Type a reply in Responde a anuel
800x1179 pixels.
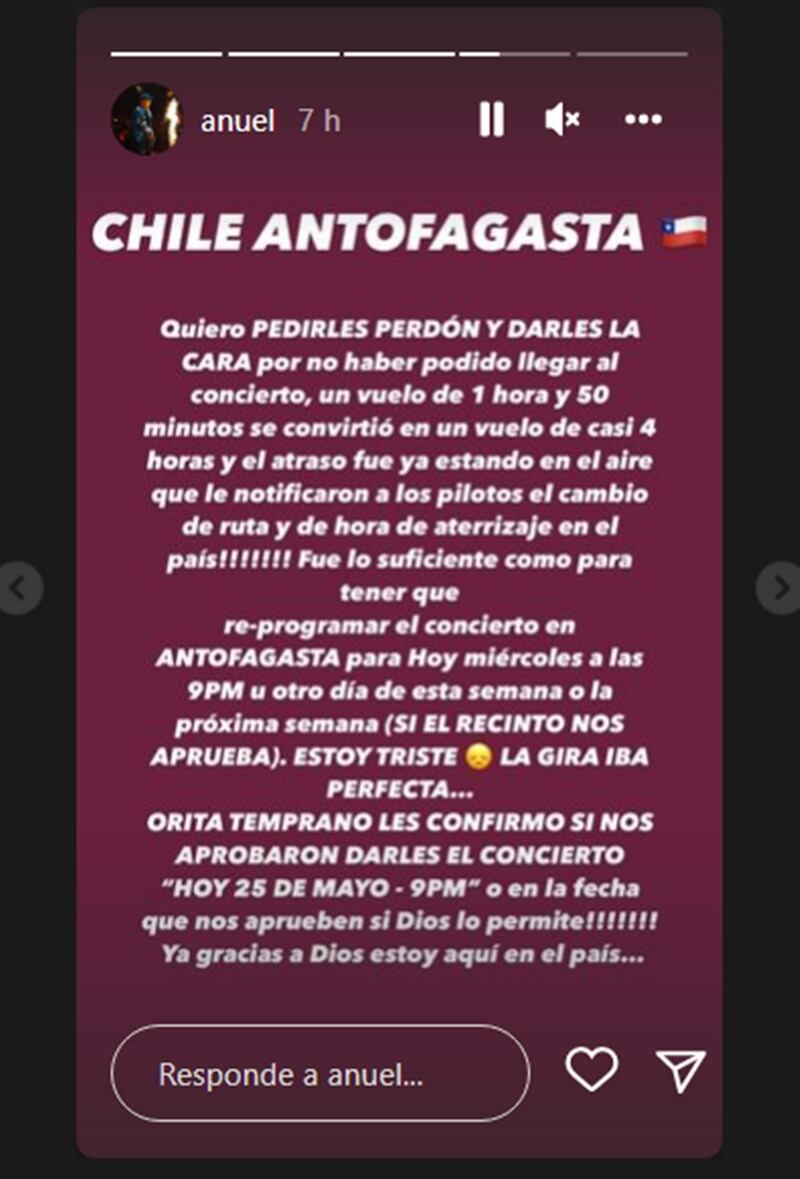coord(320,1074)
